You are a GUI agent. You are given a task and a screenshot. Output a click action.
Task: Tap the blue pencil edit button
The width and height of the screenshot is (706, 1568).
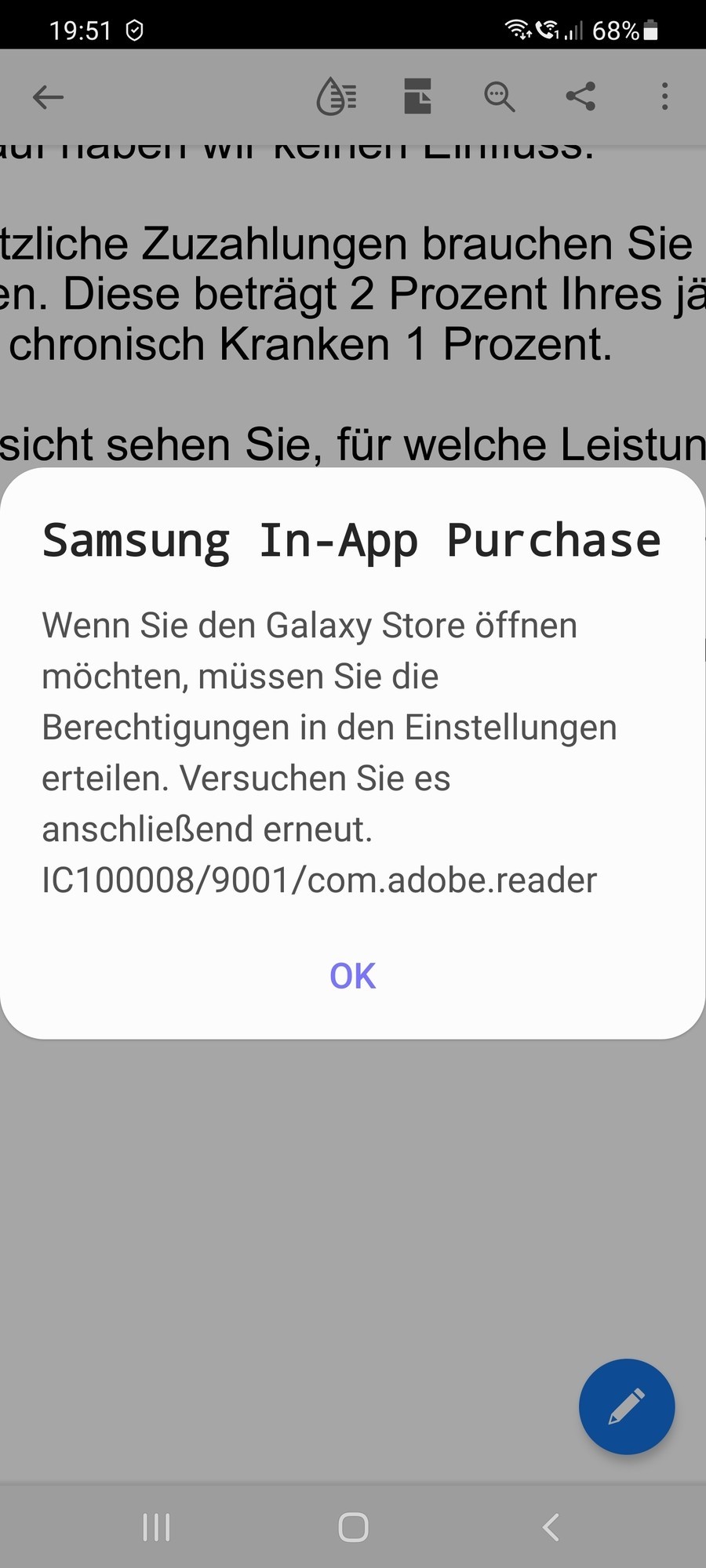[x=626, y=1406]
